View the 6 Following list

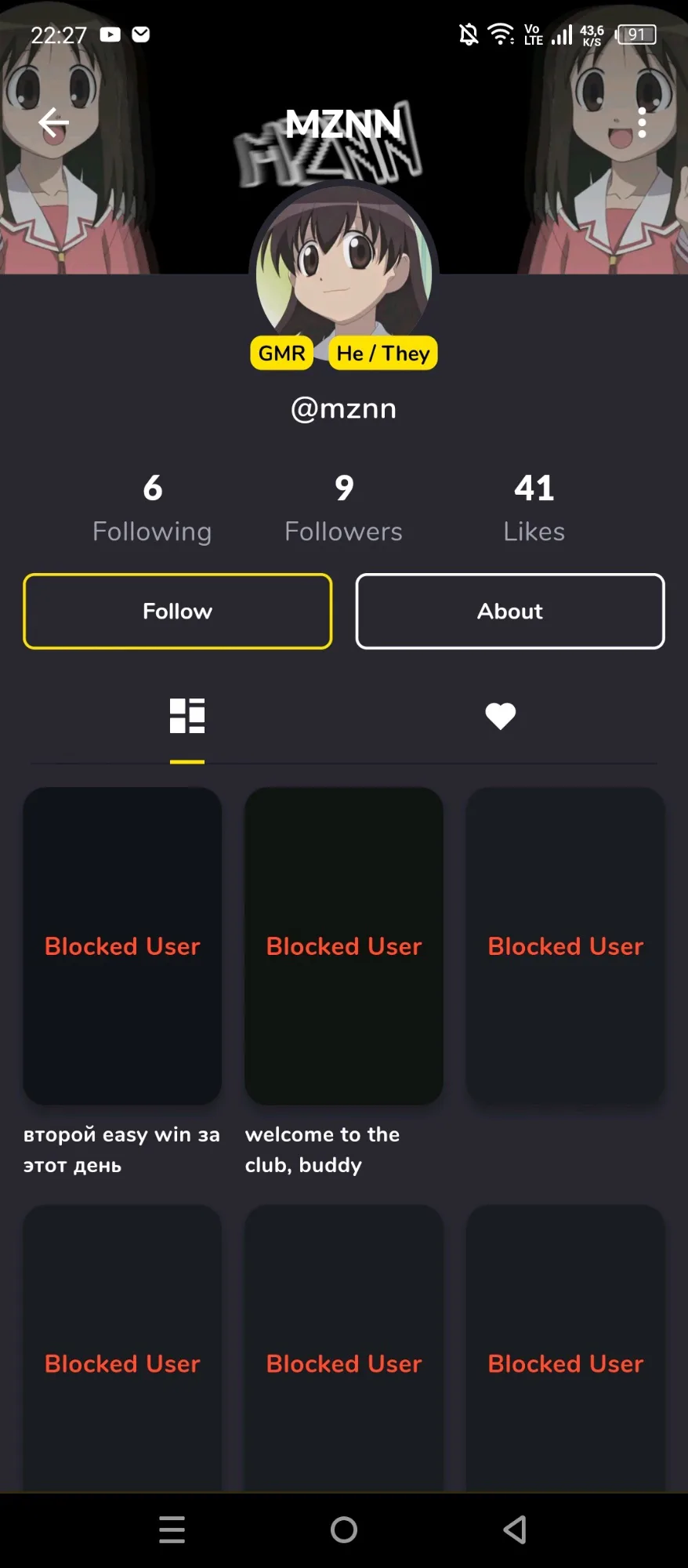[152, 508]
